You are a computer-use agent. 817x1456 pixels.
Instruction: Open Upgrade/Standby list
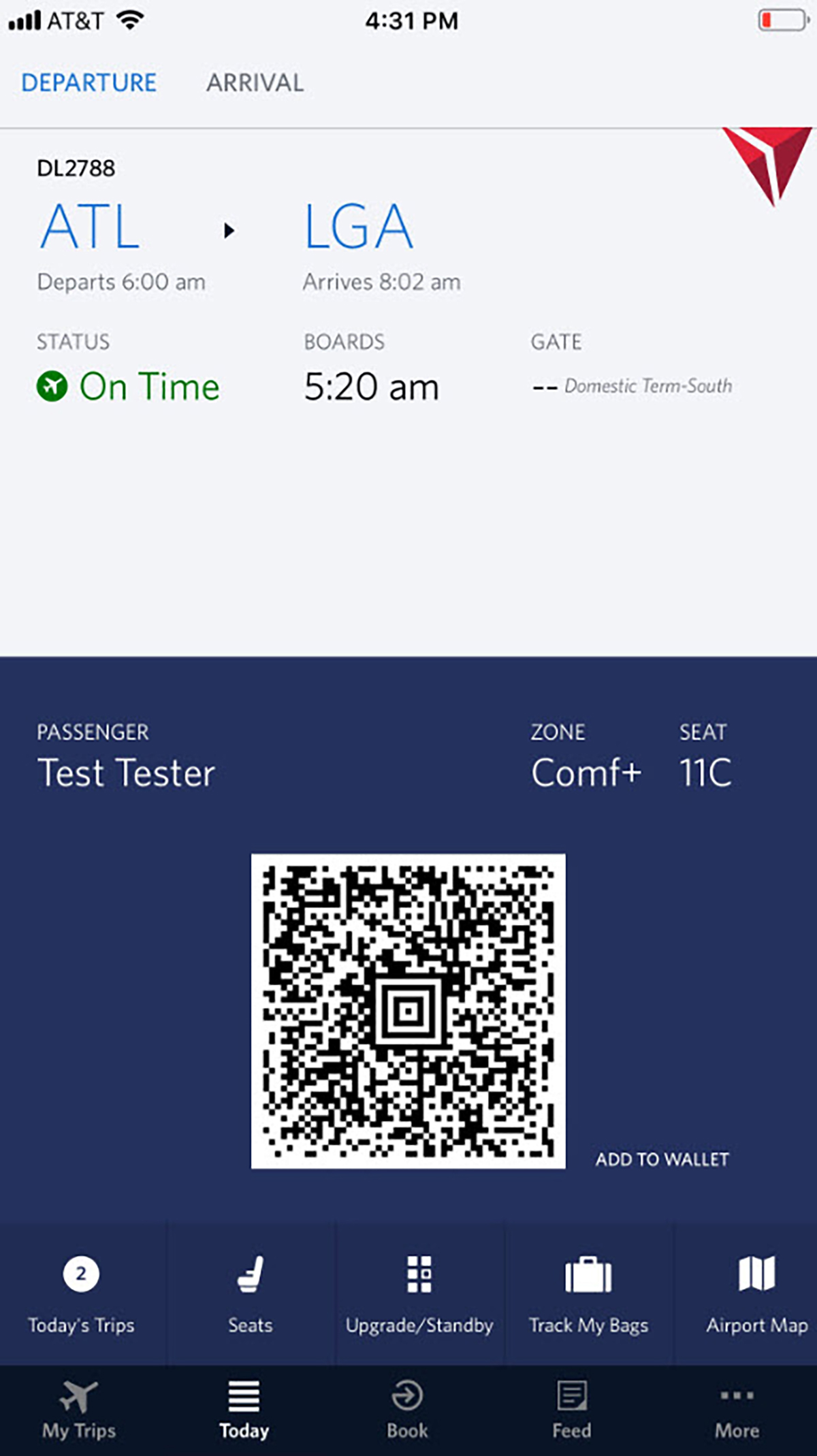pos(419,1294)
